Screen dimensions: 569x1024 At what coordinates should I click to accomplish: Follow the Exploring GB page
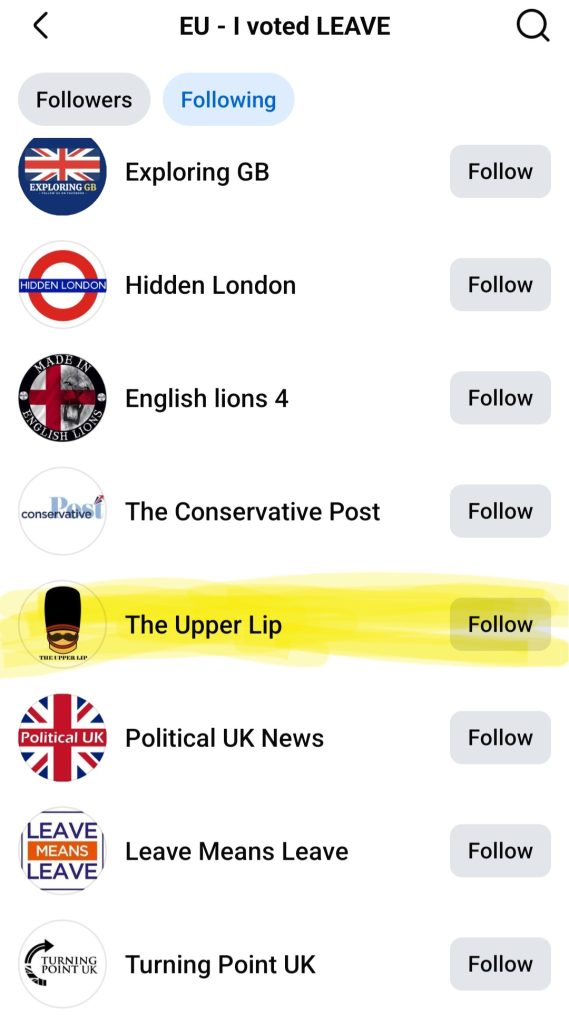click(500, 171)
